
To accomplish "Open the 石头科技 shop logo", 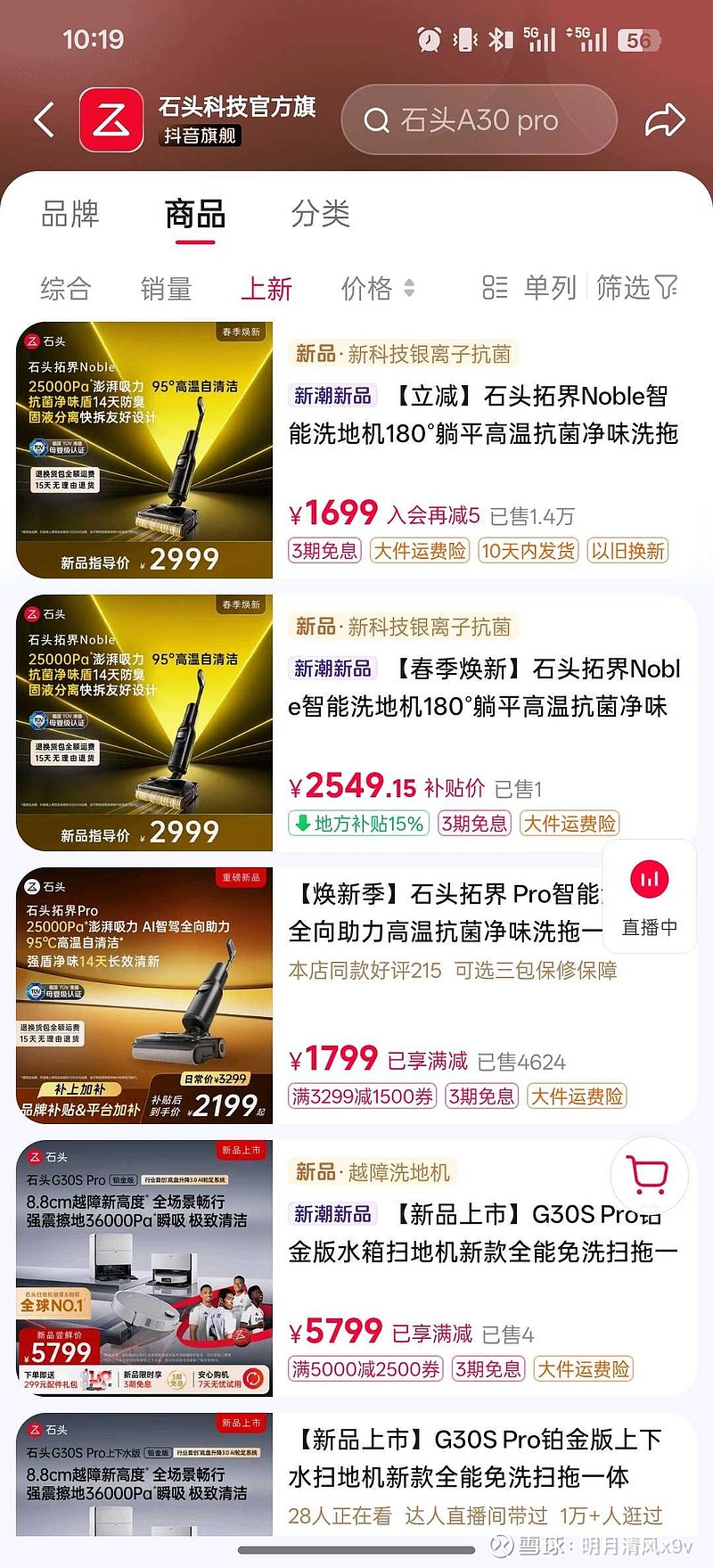I will point(111,119).
